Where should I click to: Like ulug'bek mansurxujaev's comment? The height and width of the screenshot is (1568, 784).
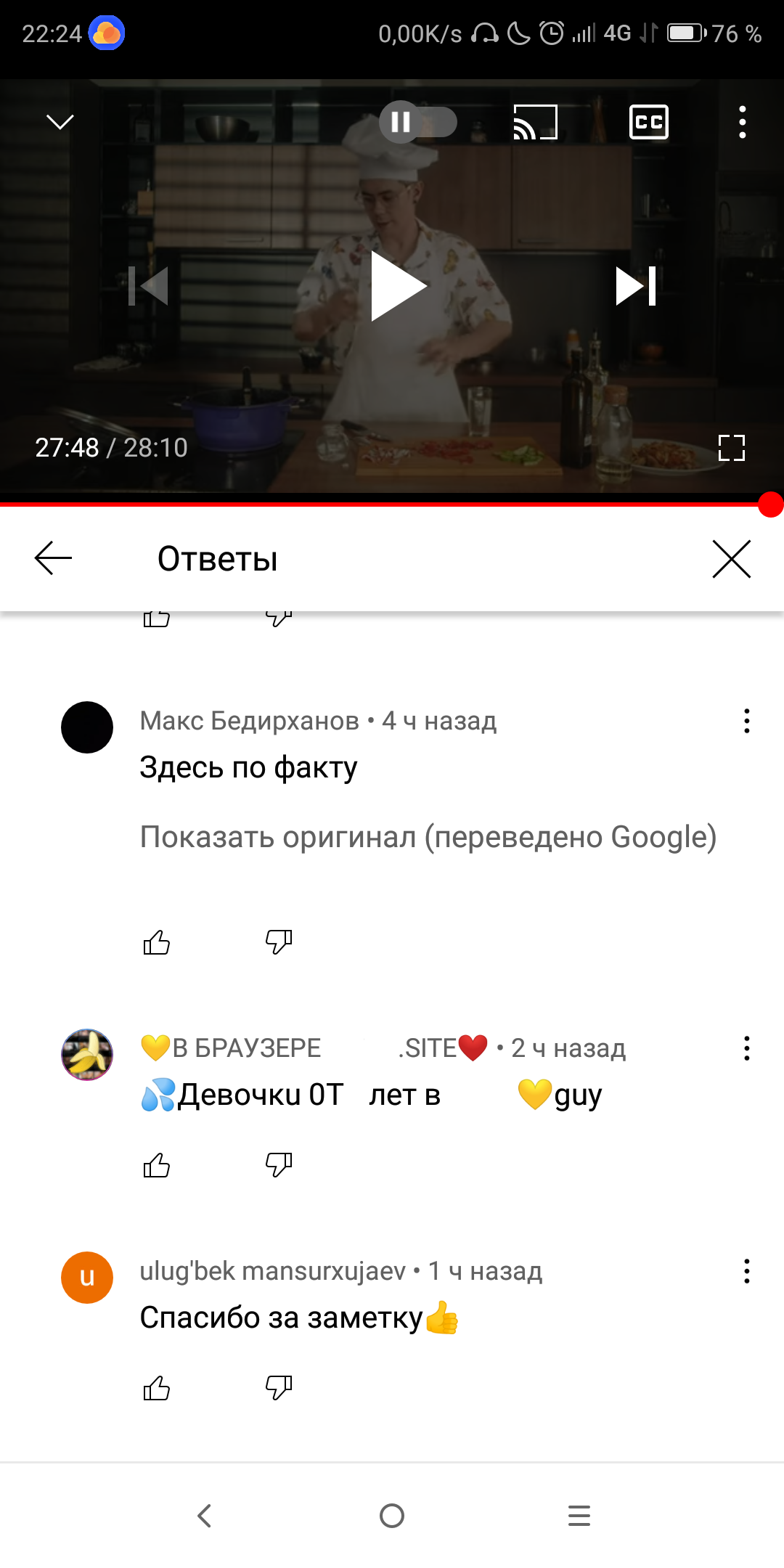(x=157, y=1388)
